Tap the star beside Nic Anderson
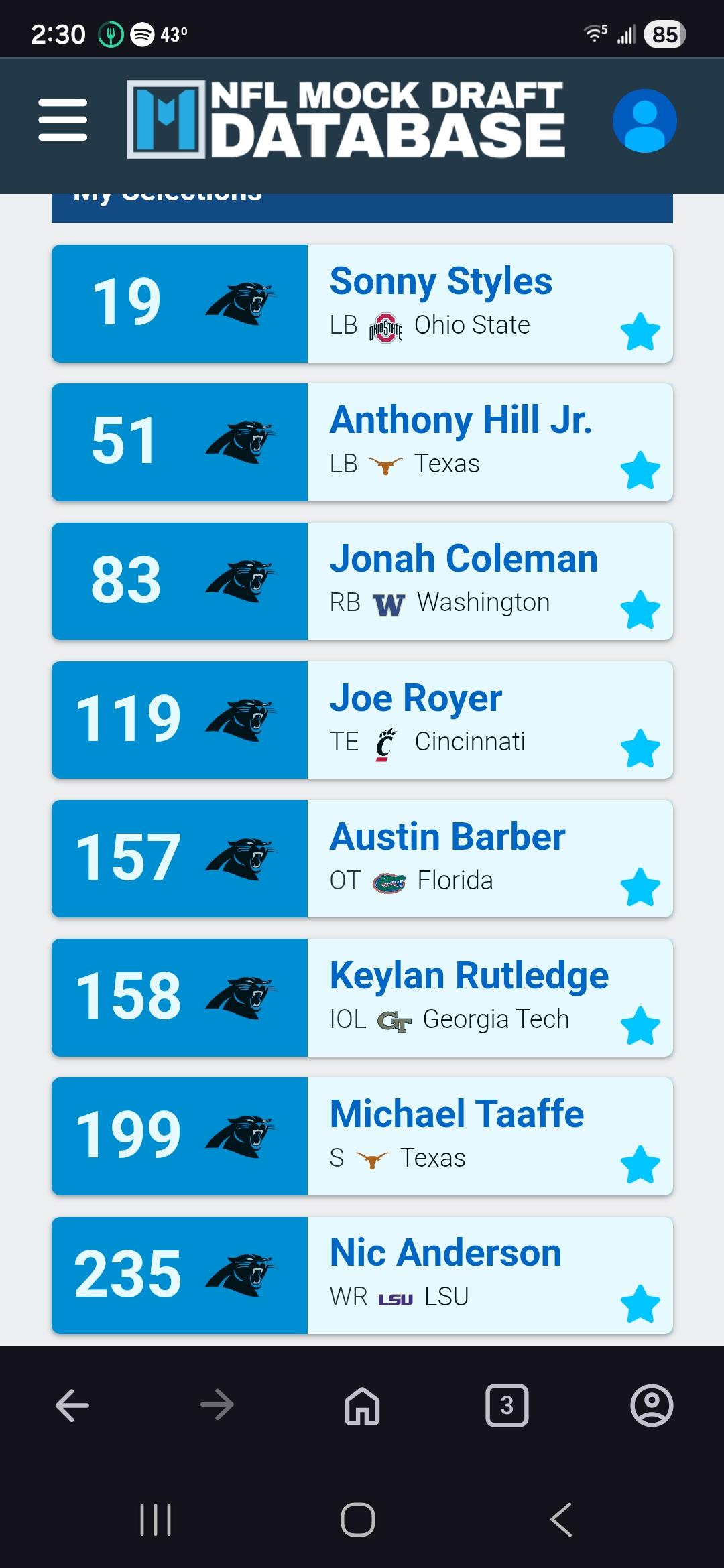The image size is (724, 1568). click(x=640, y=1304)
